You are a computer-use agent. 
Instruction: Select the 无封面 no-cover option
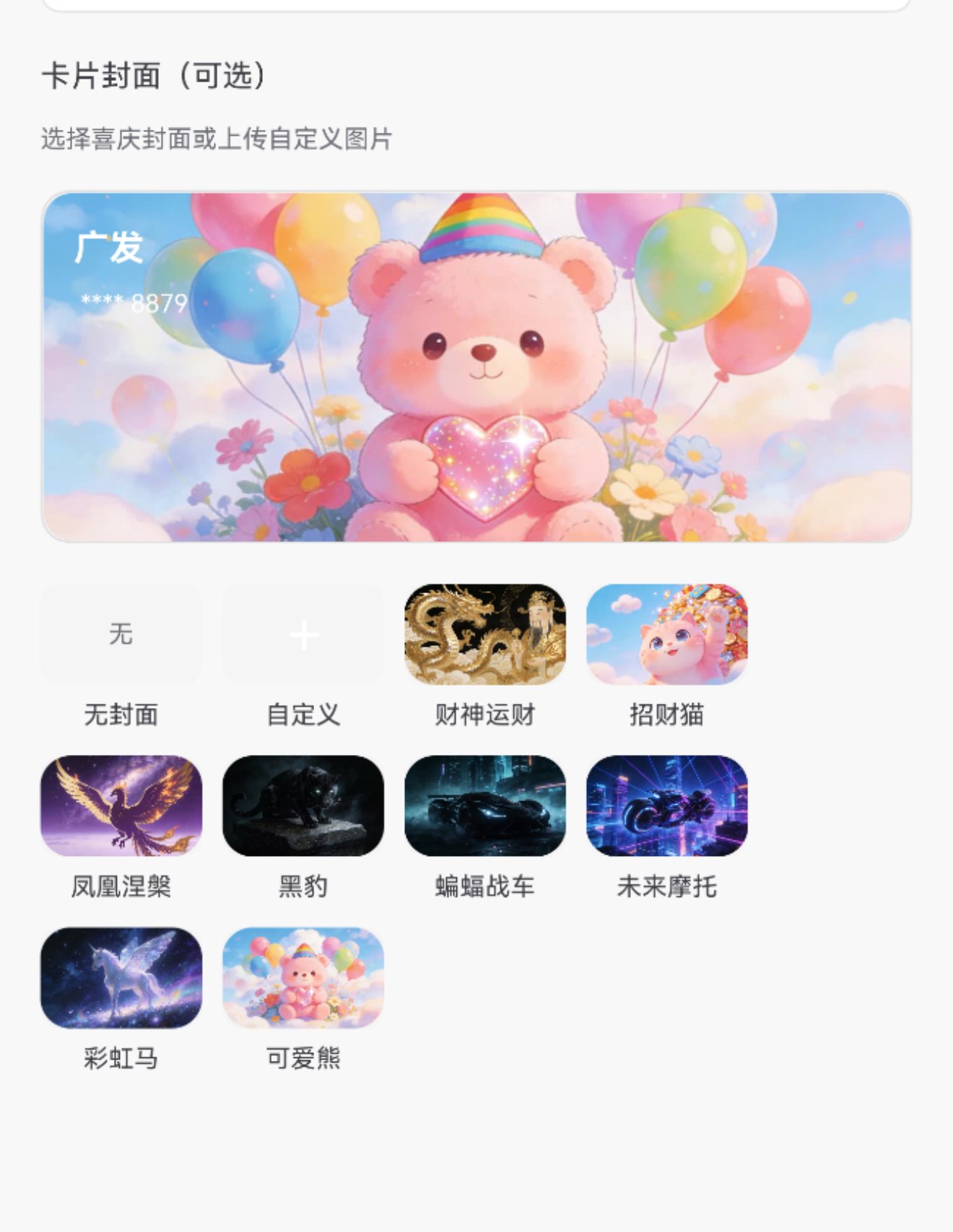coord(121,634)
